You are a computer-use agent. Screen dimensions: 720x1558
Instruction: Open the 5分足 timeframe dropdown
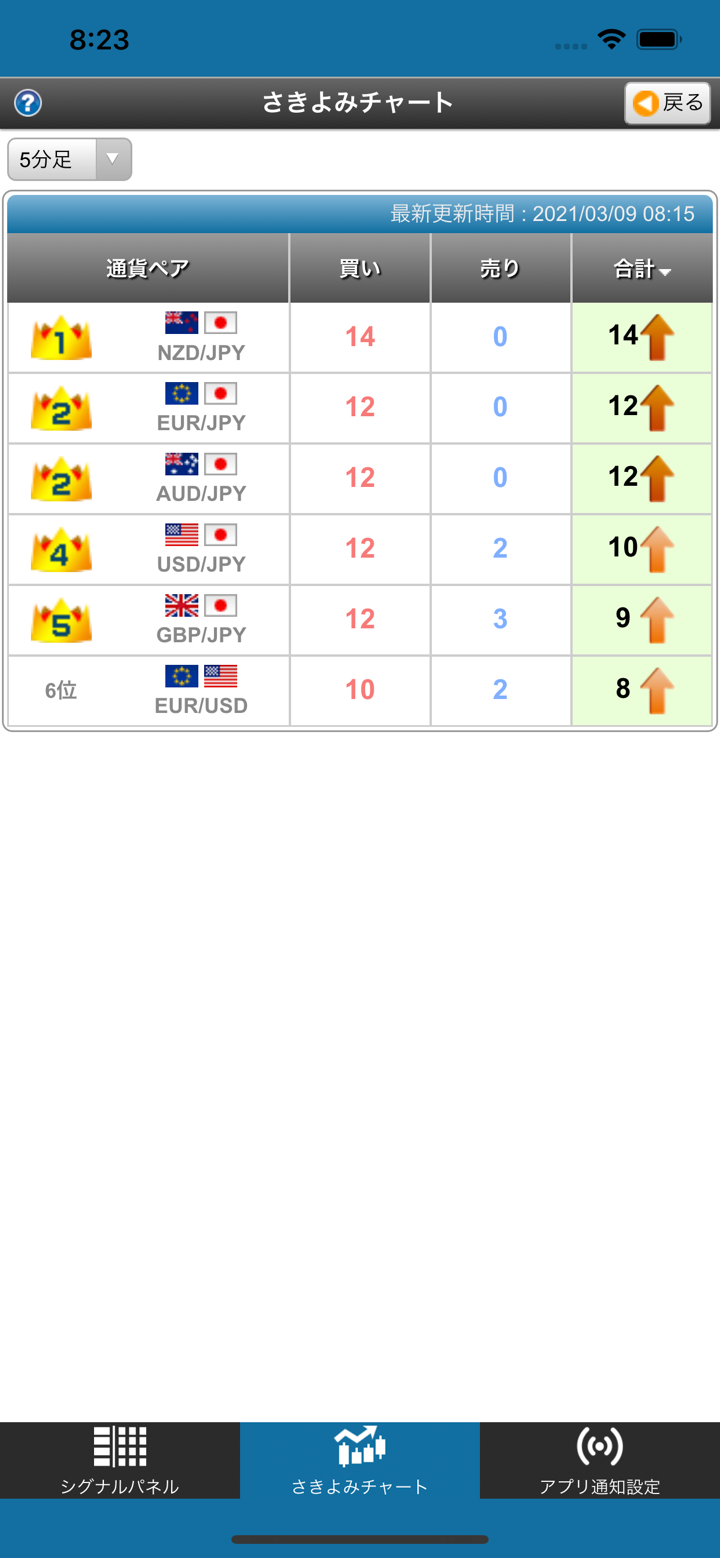click(x=69, y=159)
